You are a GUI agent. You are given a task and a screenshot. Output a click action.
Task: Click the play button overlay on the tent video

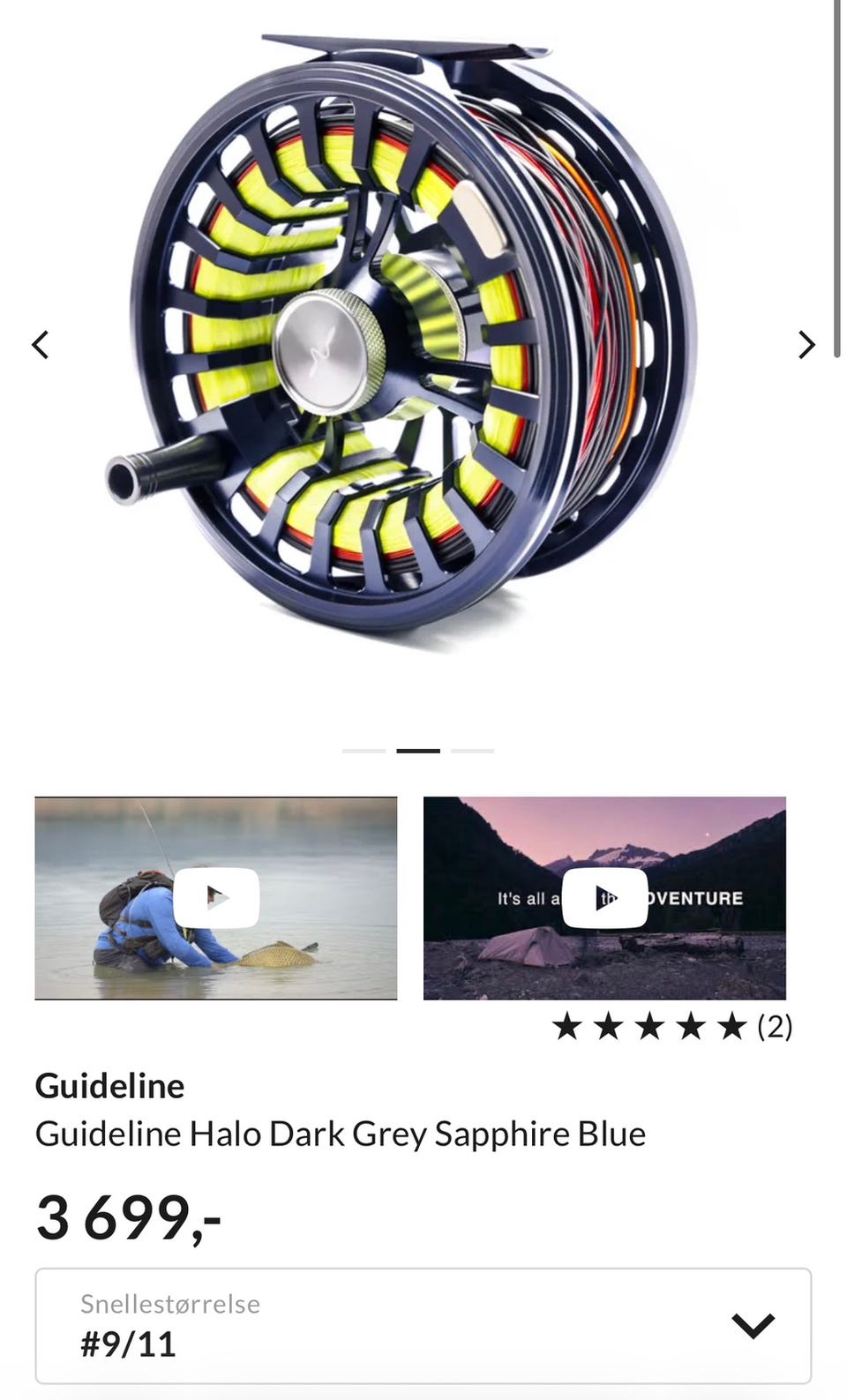[605, 897]
